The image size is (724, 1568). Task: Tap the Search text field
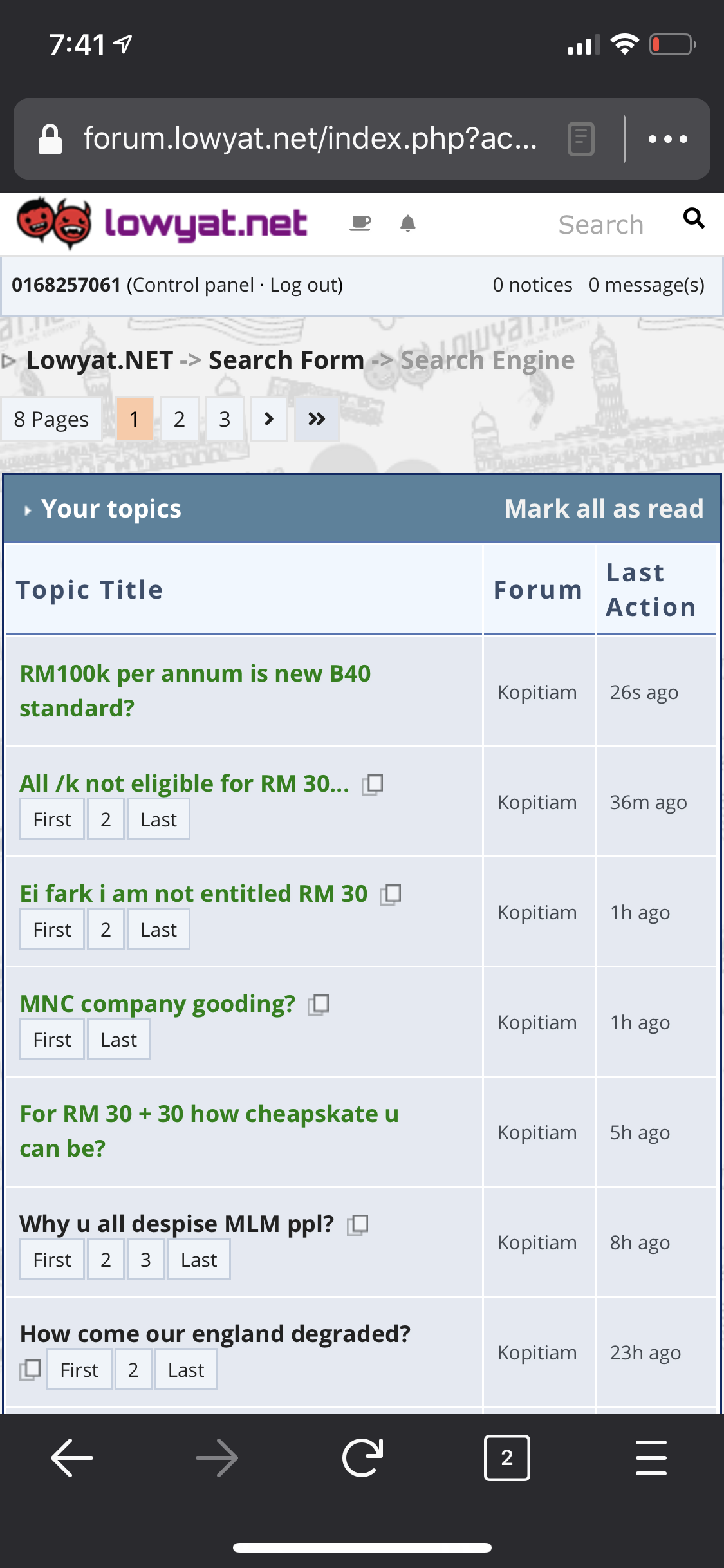[x=601, y=225]
